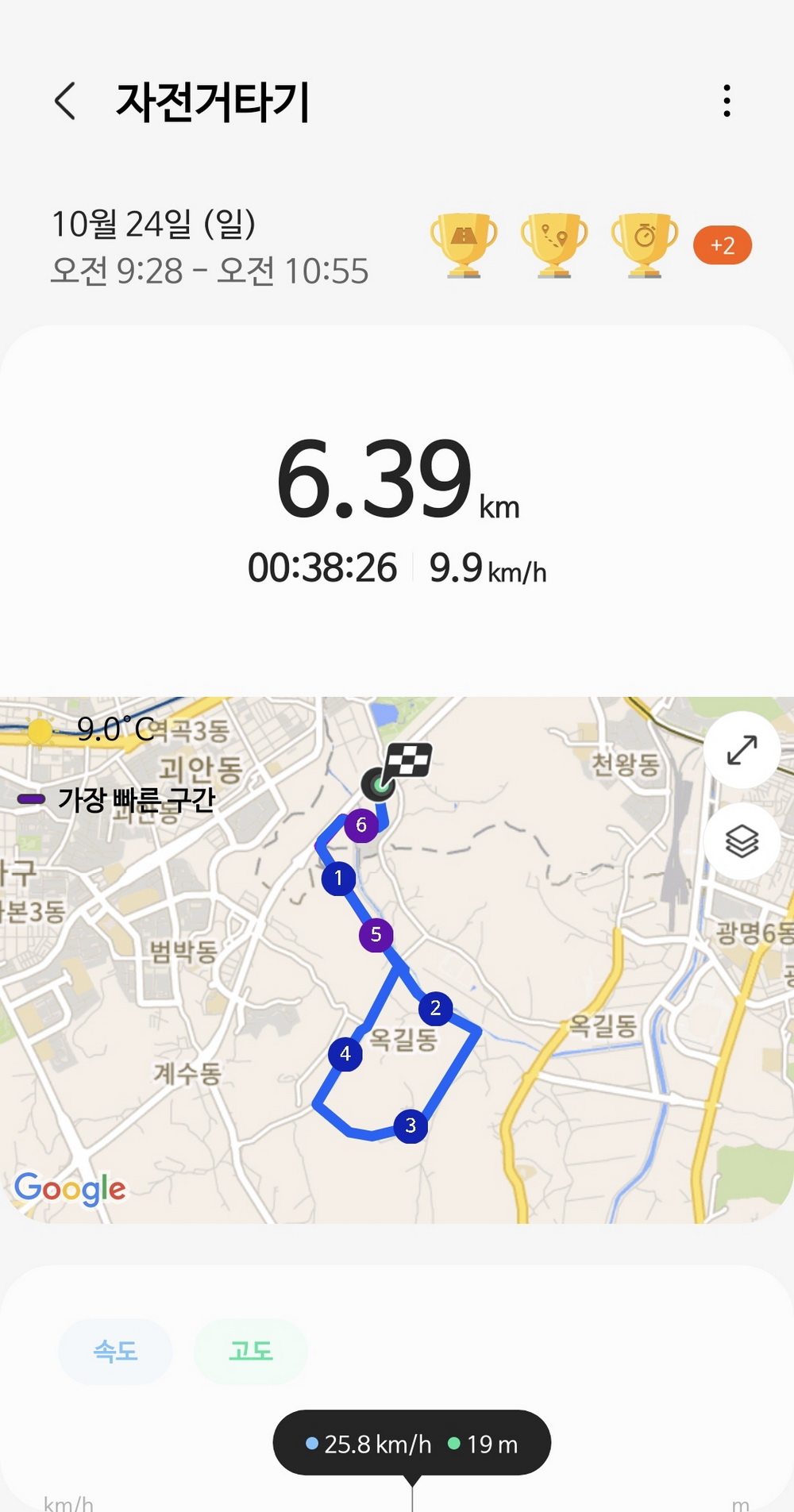The height and width of the screenshot is (1512, 794).
Task: Go back from the 자전거타기 screen
Action: (x=65, y=102)
